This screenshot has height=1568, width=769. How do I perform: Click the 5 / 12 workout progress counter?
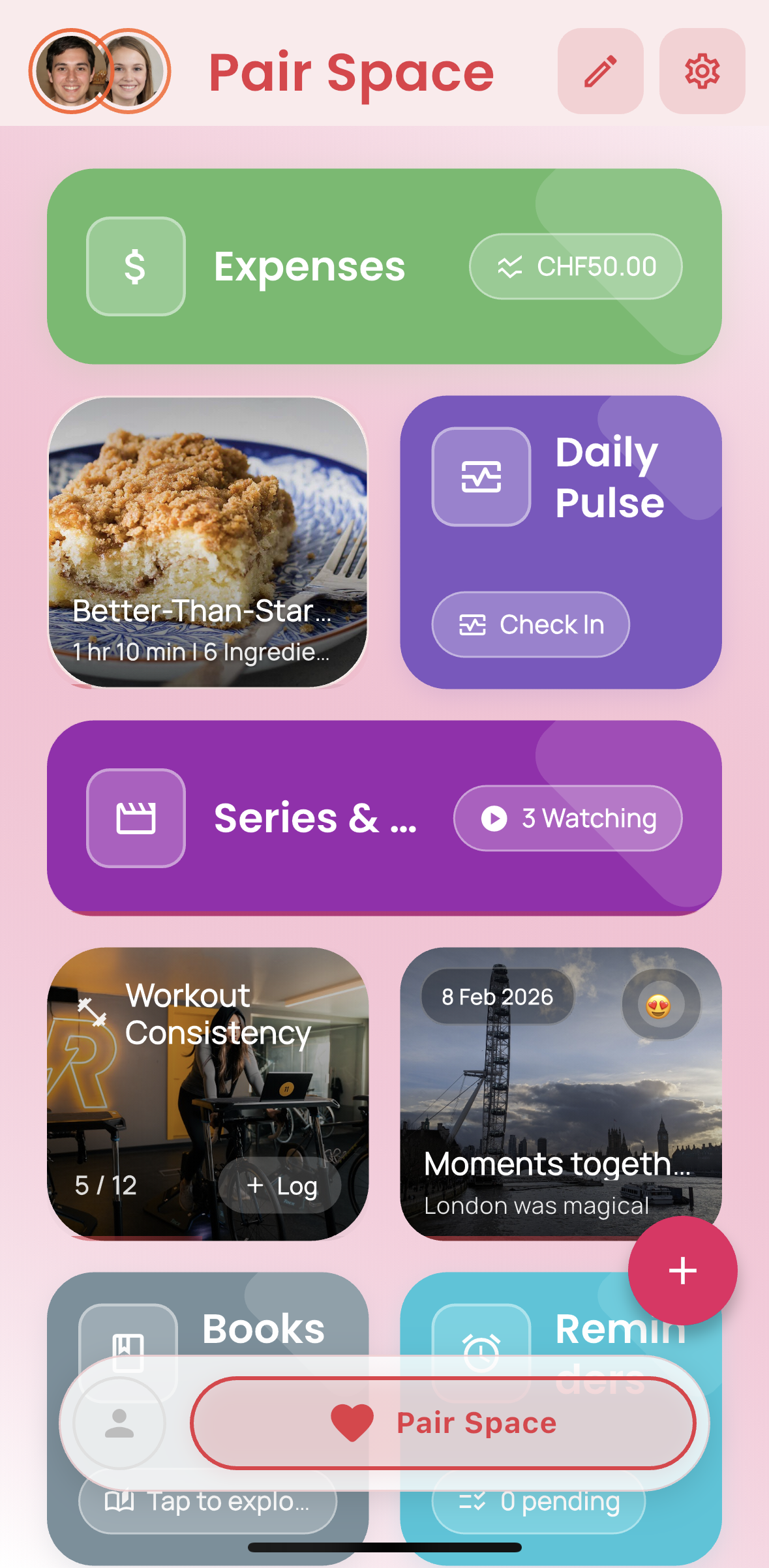(104, 1187)
